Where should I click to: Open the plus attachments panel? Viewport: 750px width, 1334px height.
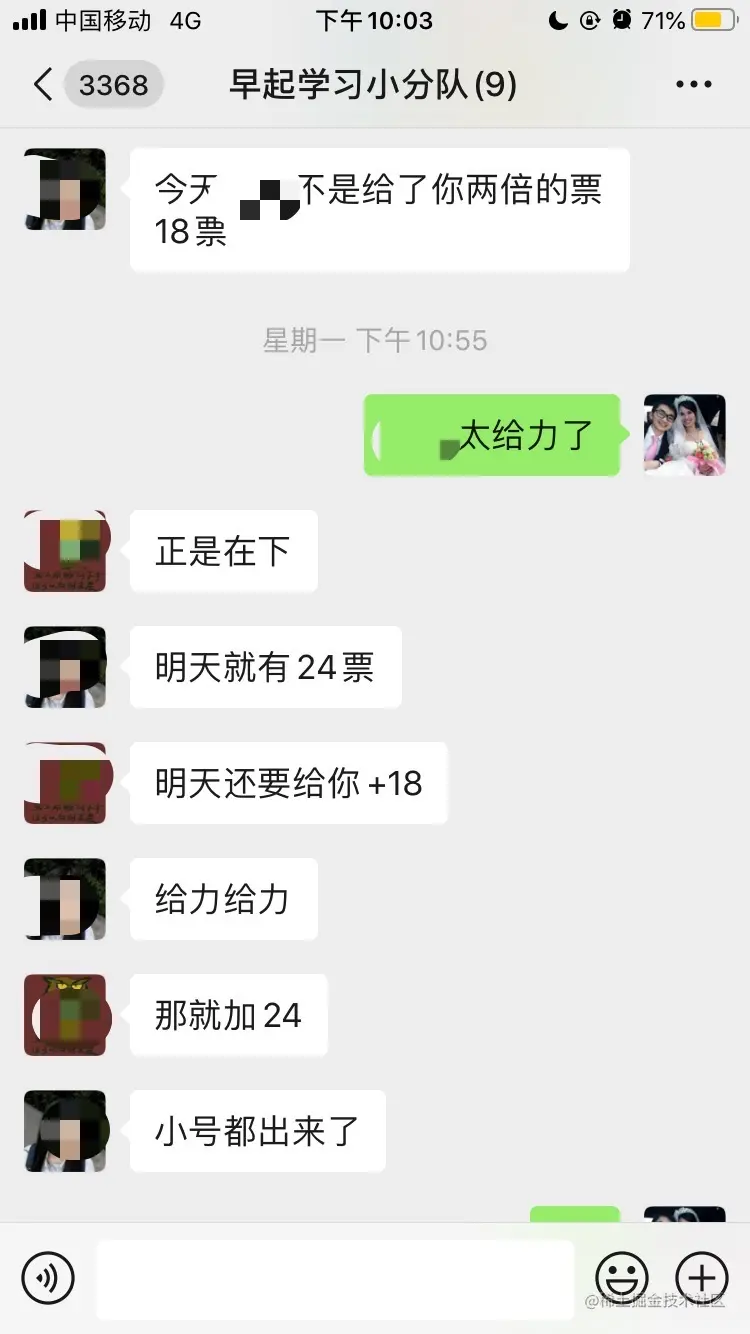702,1278
